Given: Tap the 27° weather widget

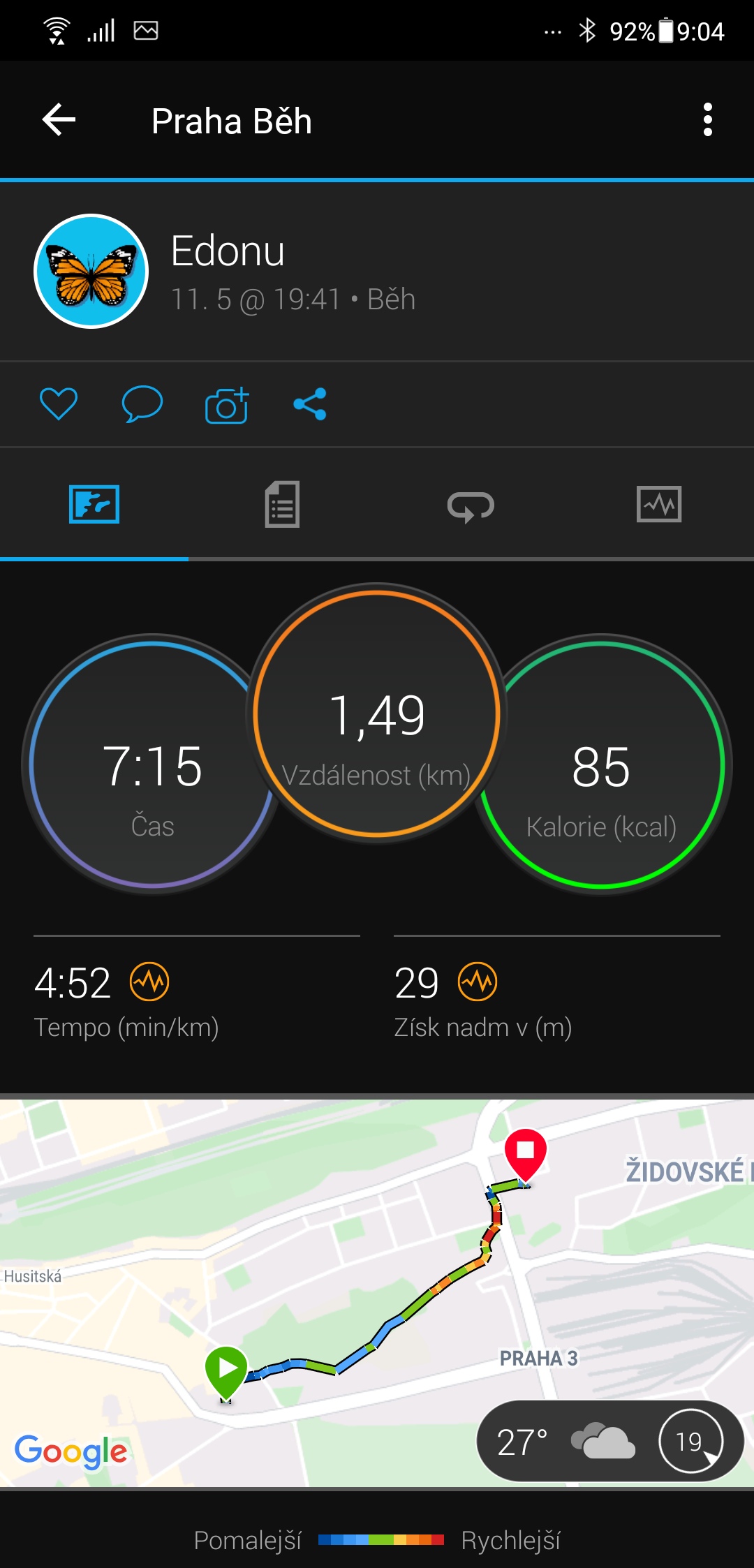Looking at the screenshot, I should point(610,1441).
